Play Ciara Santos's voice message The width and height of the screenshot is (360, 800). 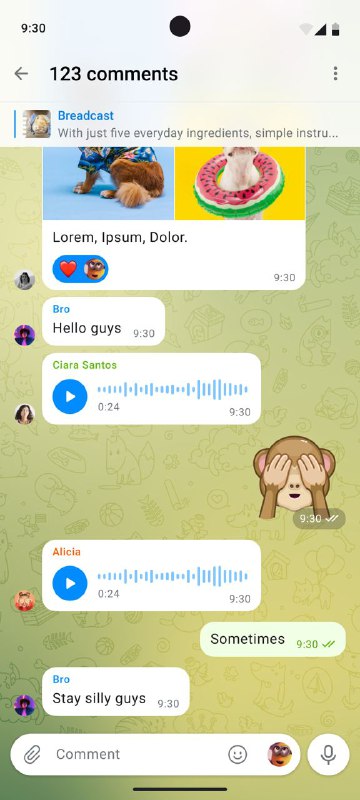tap(70, 396)
